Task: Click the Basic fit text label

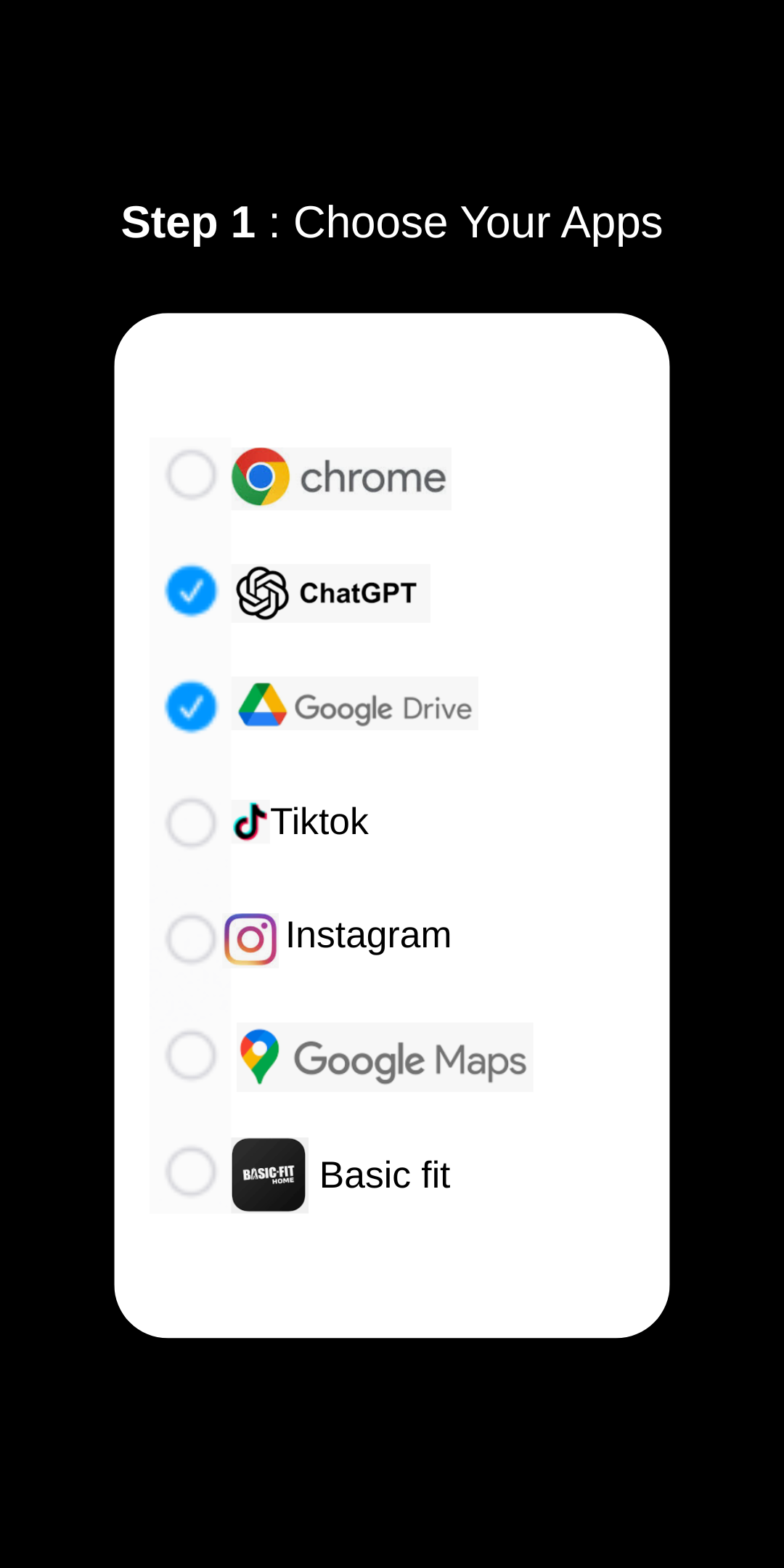Action: coord(385,1174)
